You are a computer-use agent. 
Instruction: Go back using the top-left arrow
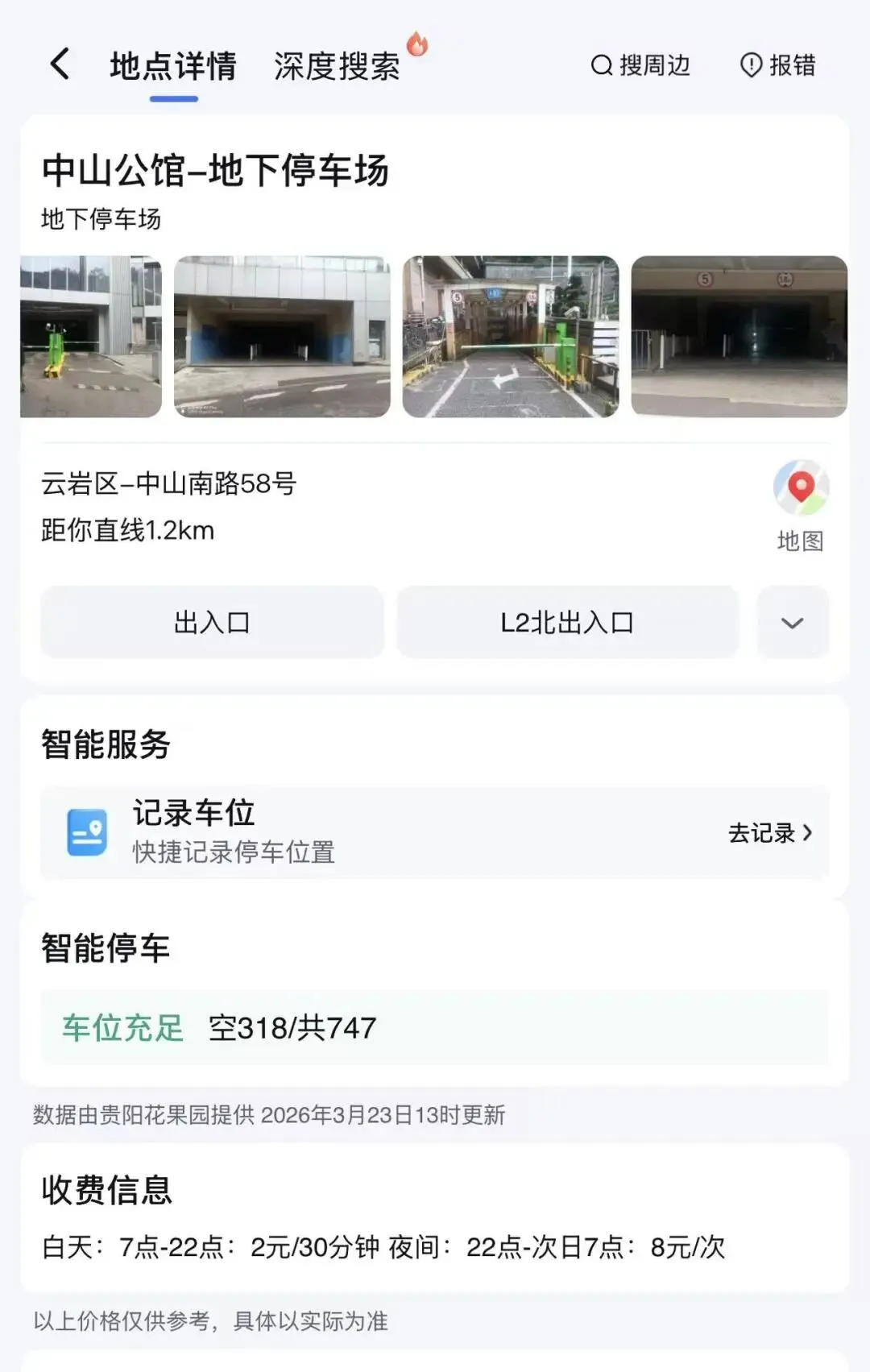[60, 64]
